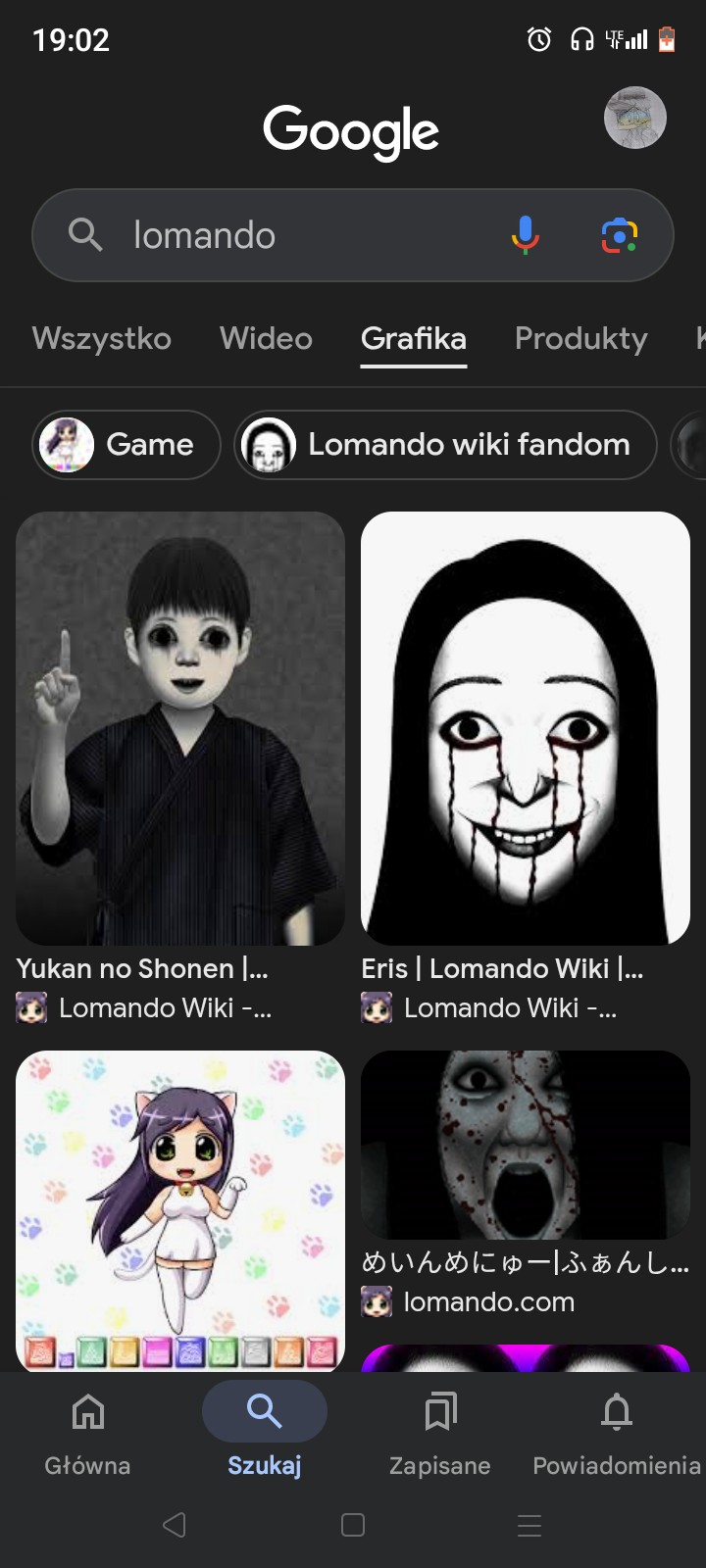Viewport: 706px width, 1568px height.
Task: Switch to the Wszystko tab
Action: (102, 339)
